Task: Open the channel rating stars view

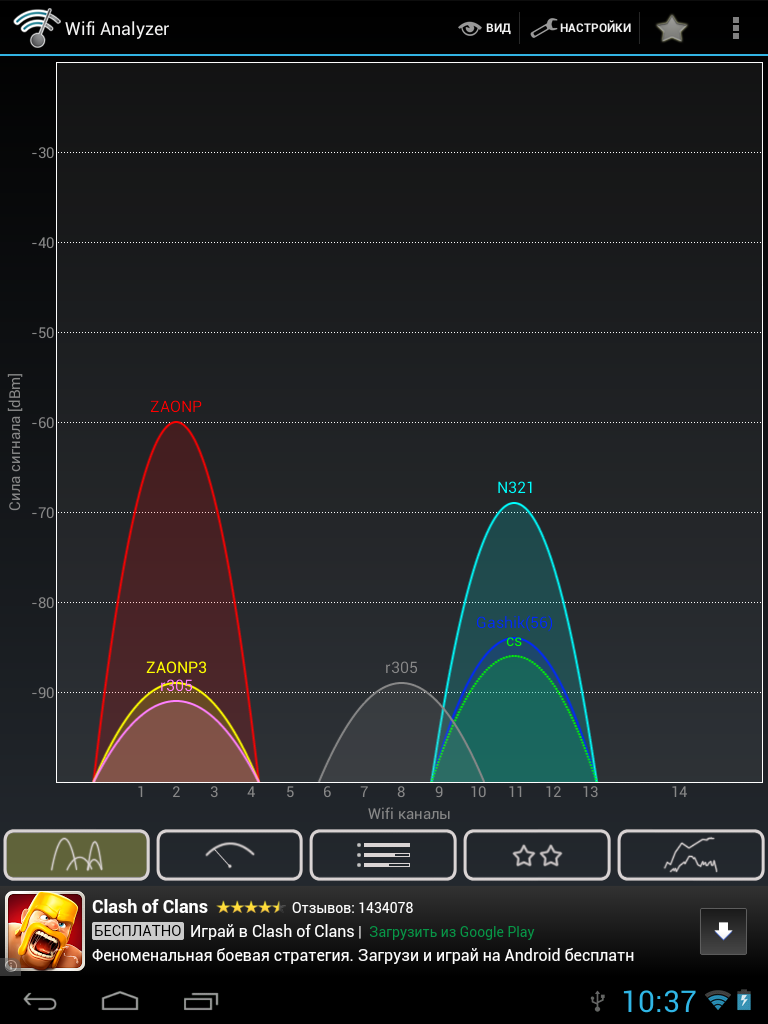Action: click(x=537, y=855)
